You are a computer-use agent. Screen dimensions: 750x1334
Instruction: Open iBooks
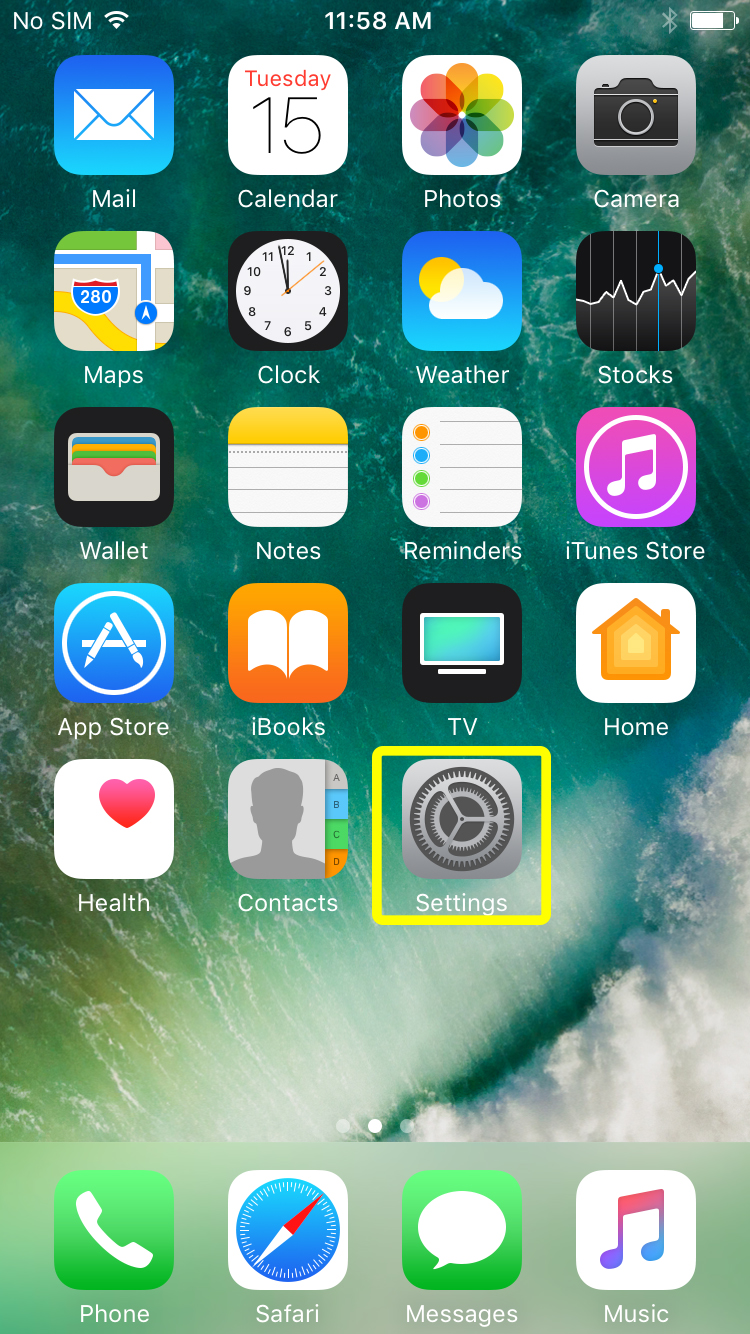point(288,643)
